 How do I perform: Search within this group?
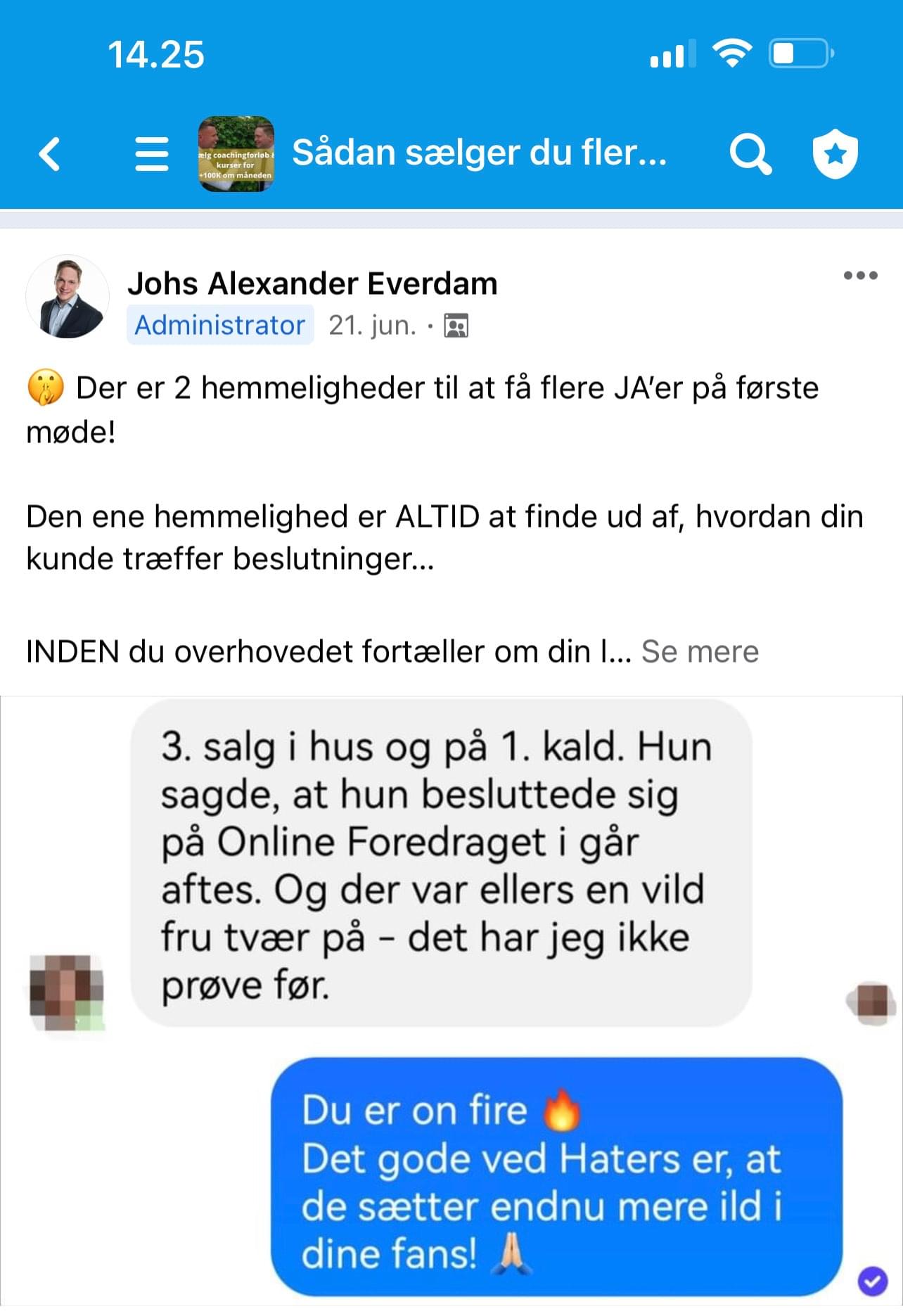[x=750, y=153]
